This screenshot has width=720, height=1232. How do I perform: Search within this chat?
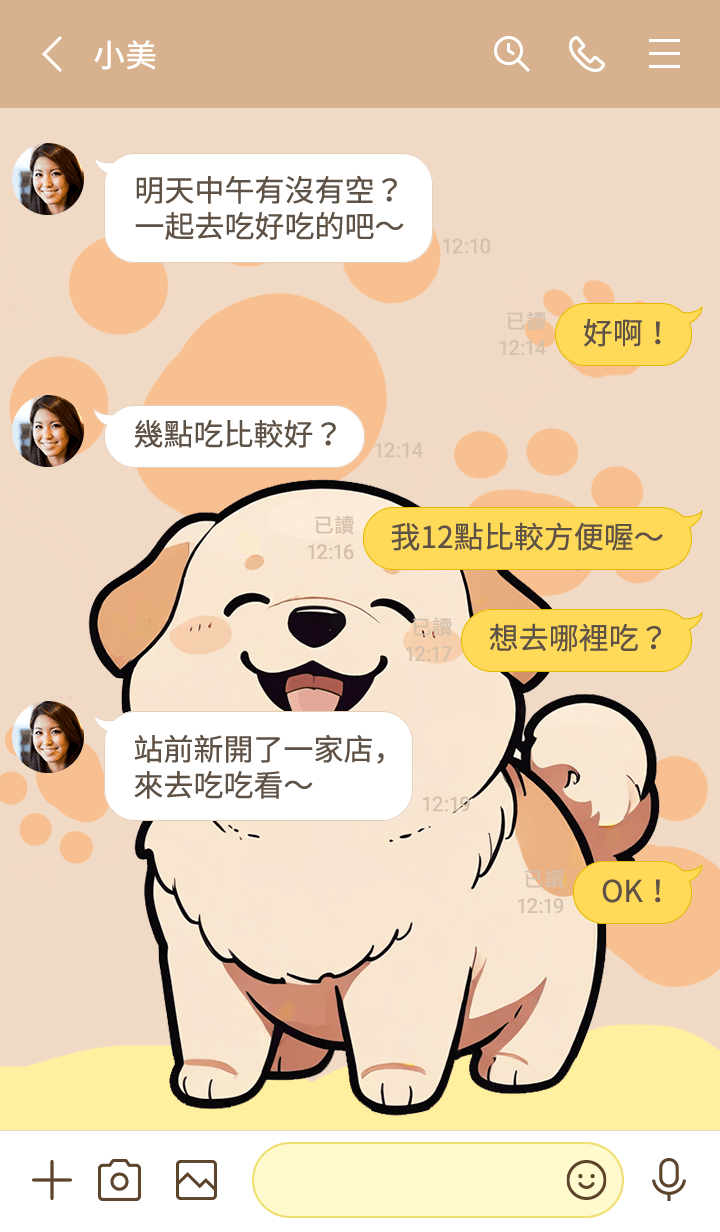(511, 54)
